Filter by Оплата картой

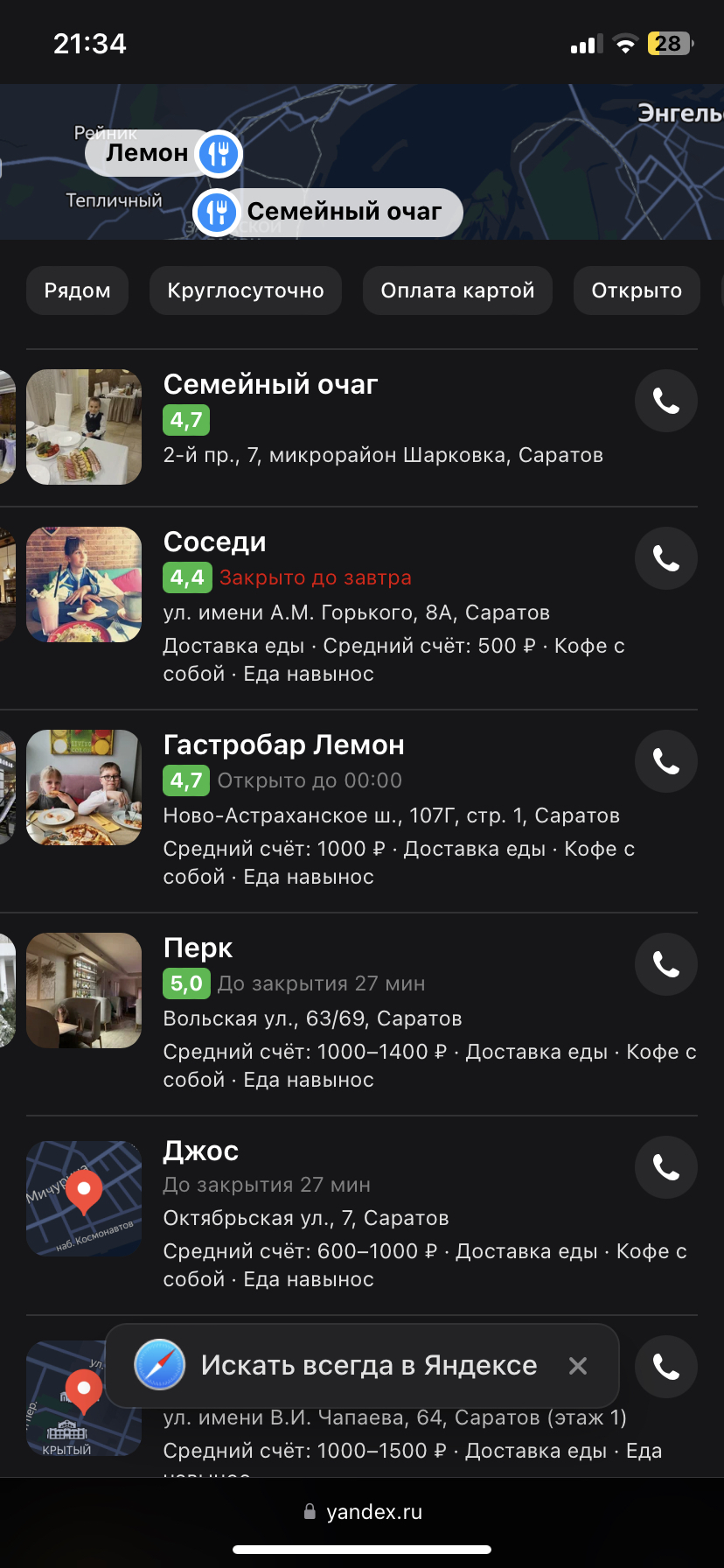pos(457,290)
